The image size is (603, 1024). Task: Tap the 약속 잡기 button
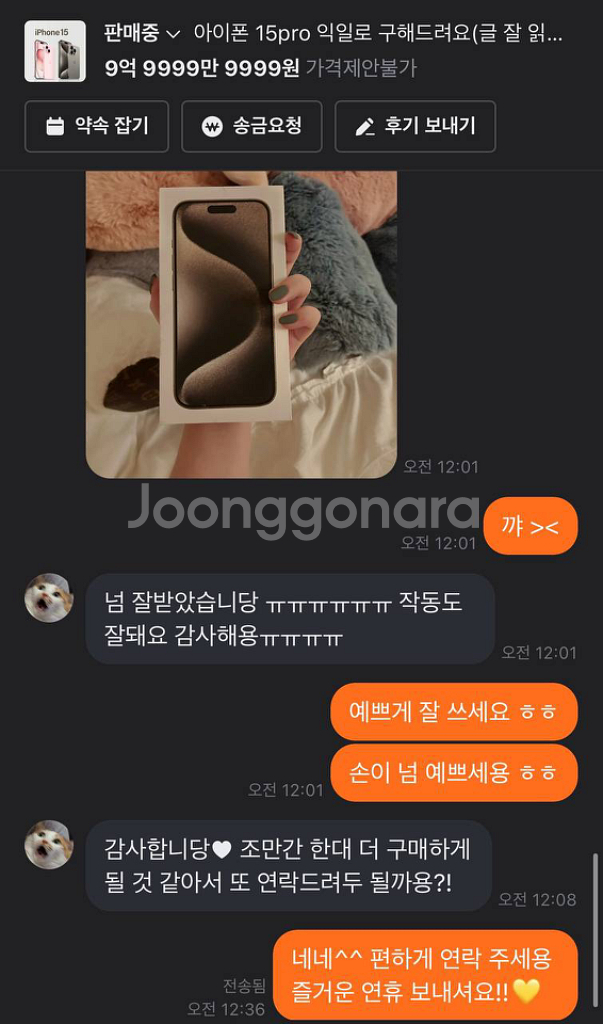pos(97,126)
